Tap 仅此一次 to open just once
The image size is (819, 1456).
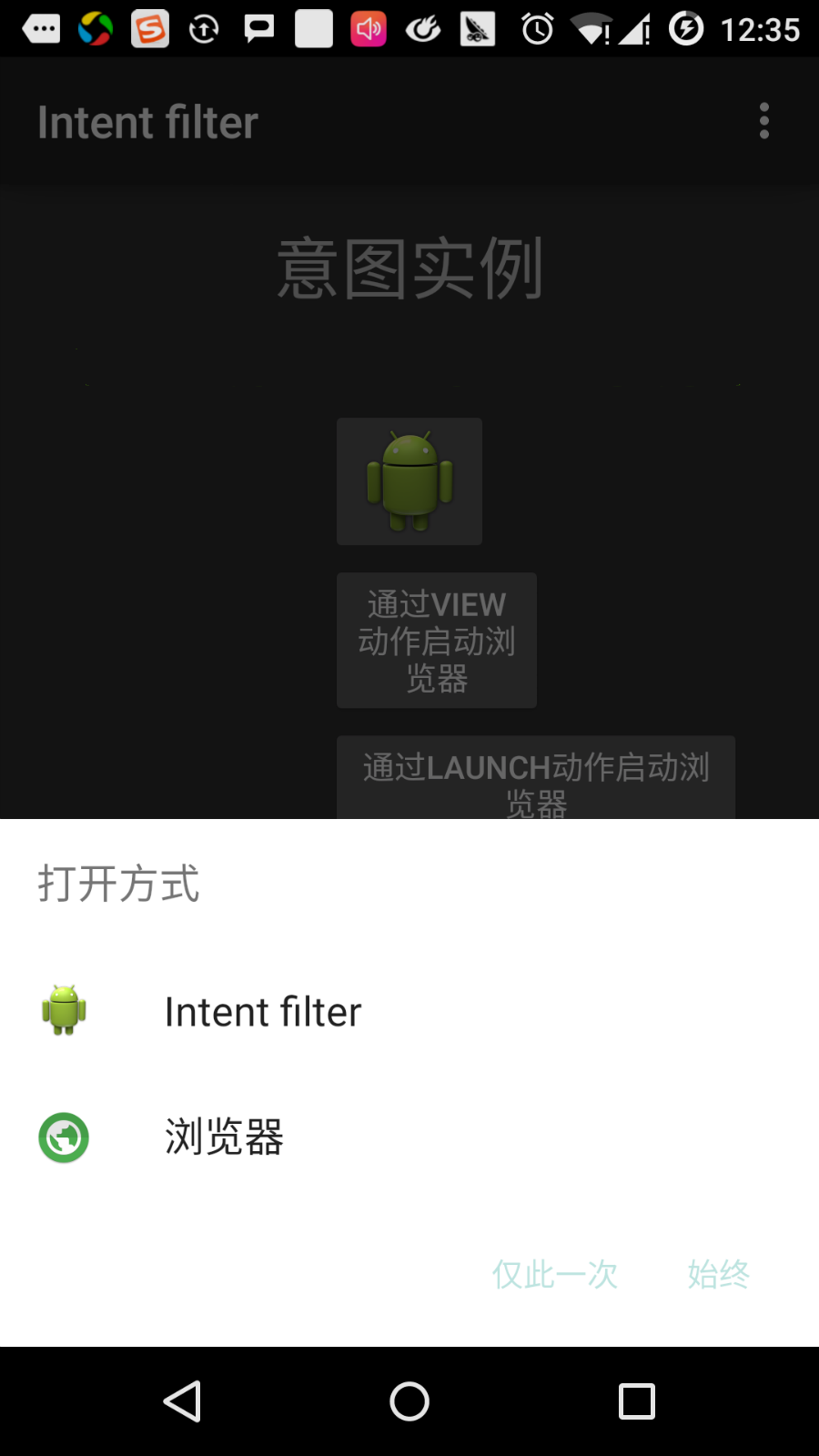coord(555,1274)
